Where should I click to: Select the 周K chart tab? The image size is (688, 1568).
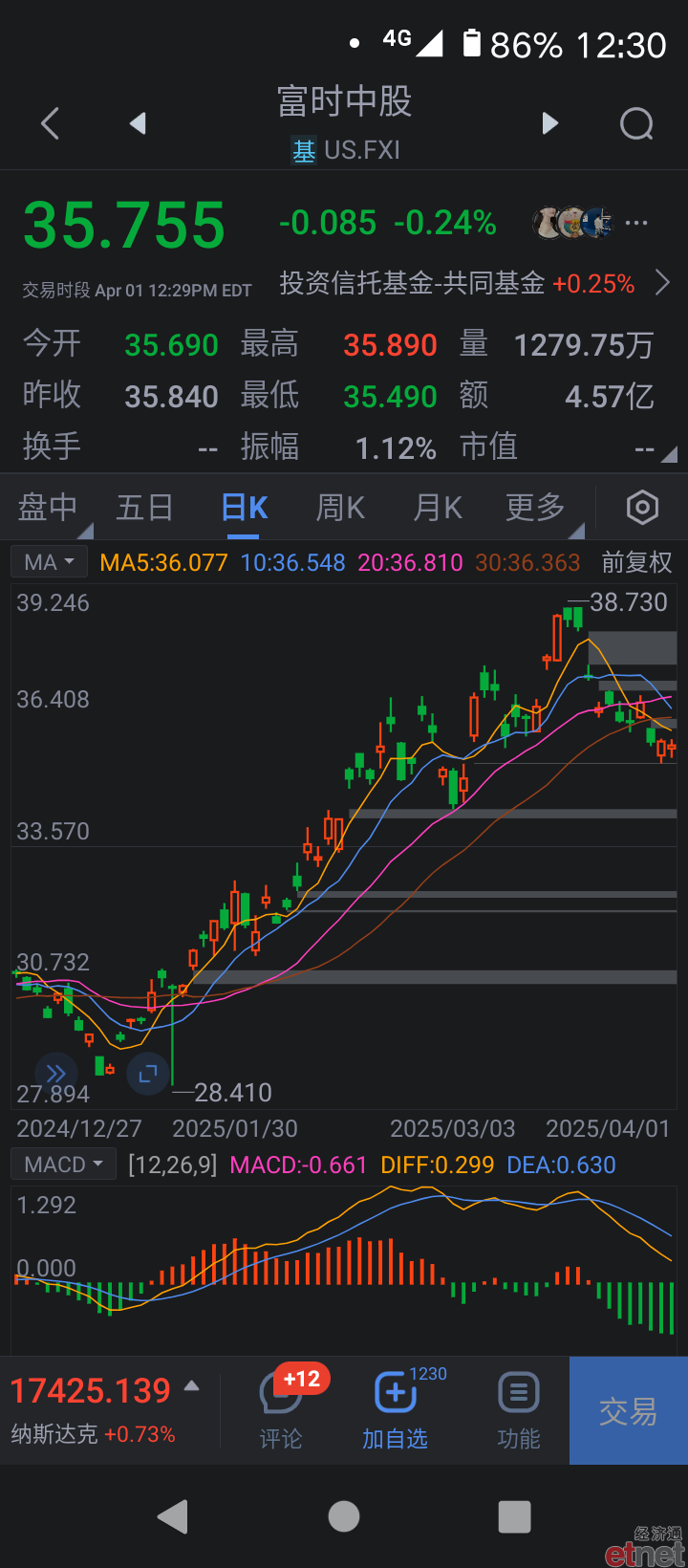(x=340, y=507)
